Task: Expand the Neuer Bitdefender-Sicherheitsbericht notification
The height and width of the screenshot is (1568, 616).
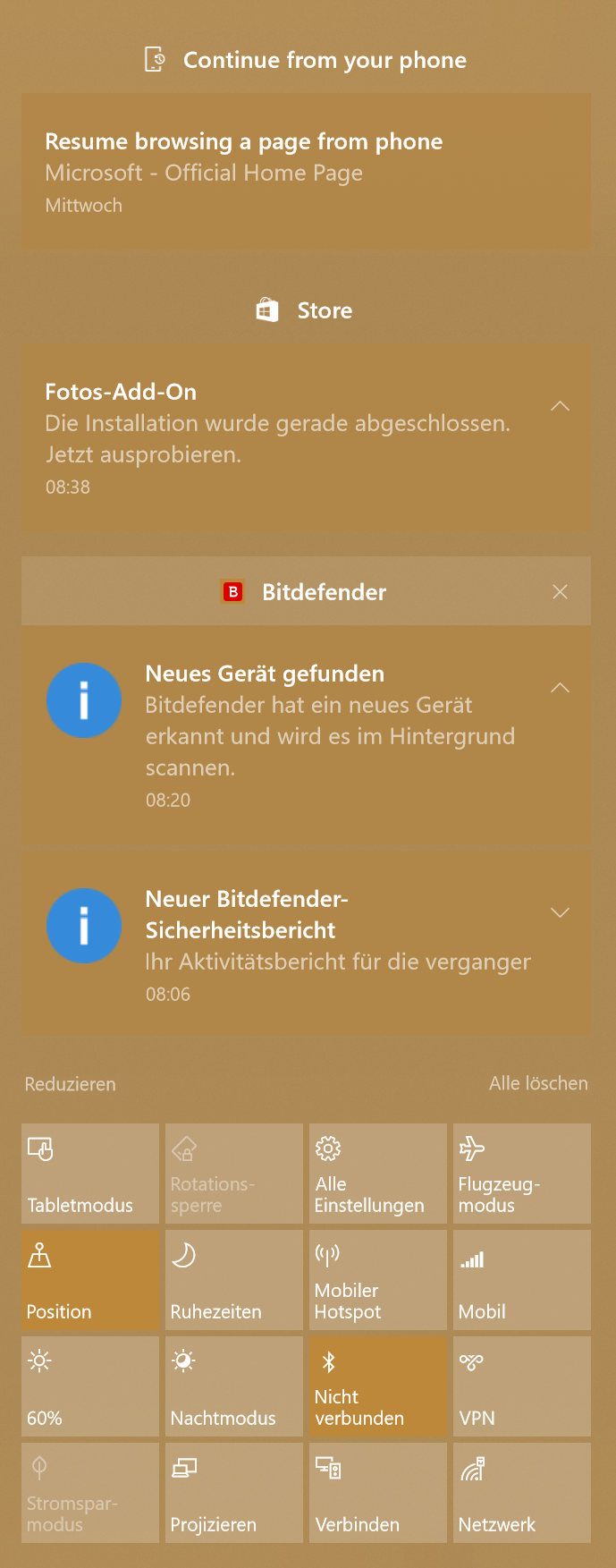Action: pos(560,912)
